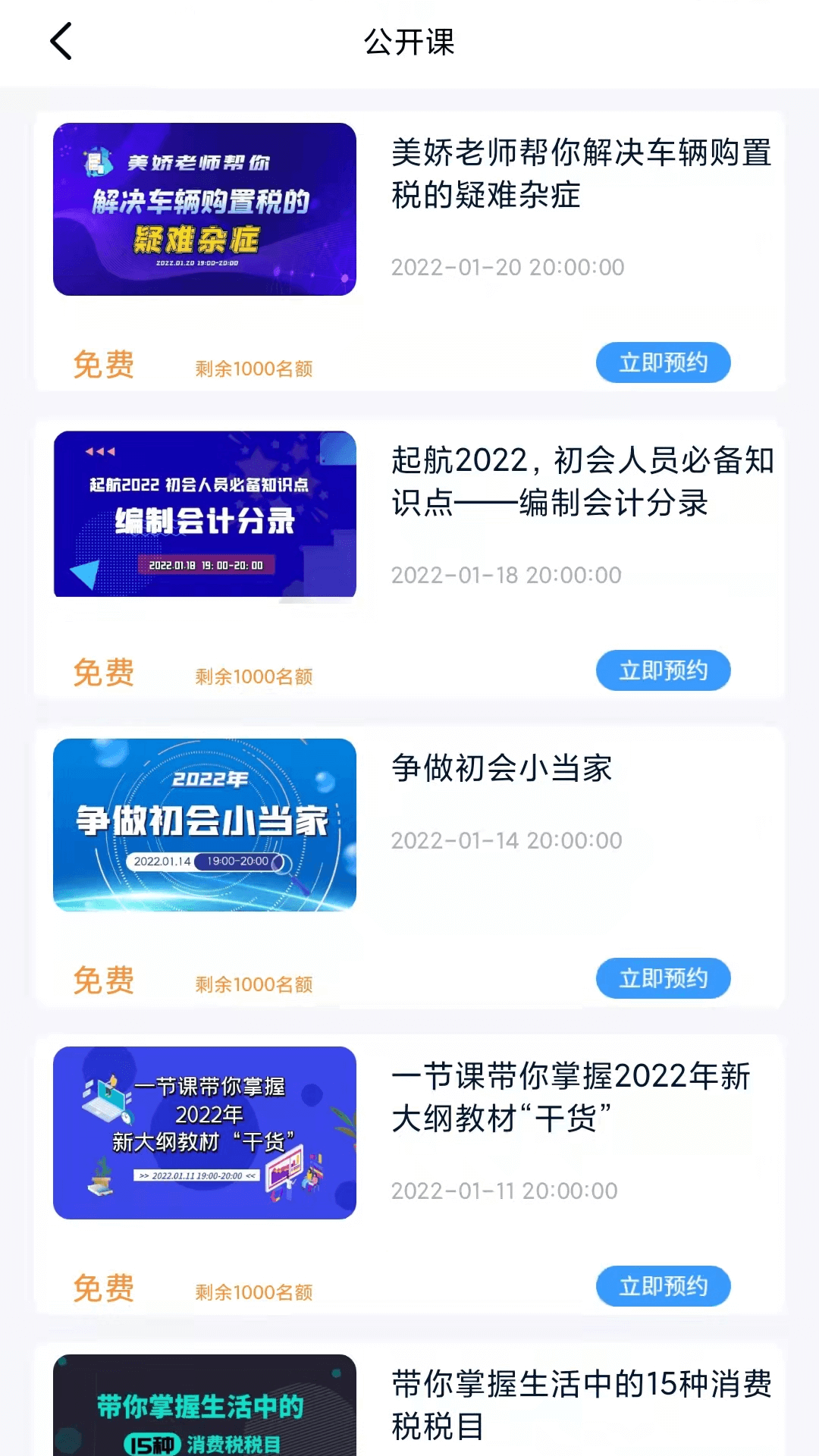Tap 立即预约 for 争做初会小当家
Viewport: 819px width, 1456px height.
663,978
